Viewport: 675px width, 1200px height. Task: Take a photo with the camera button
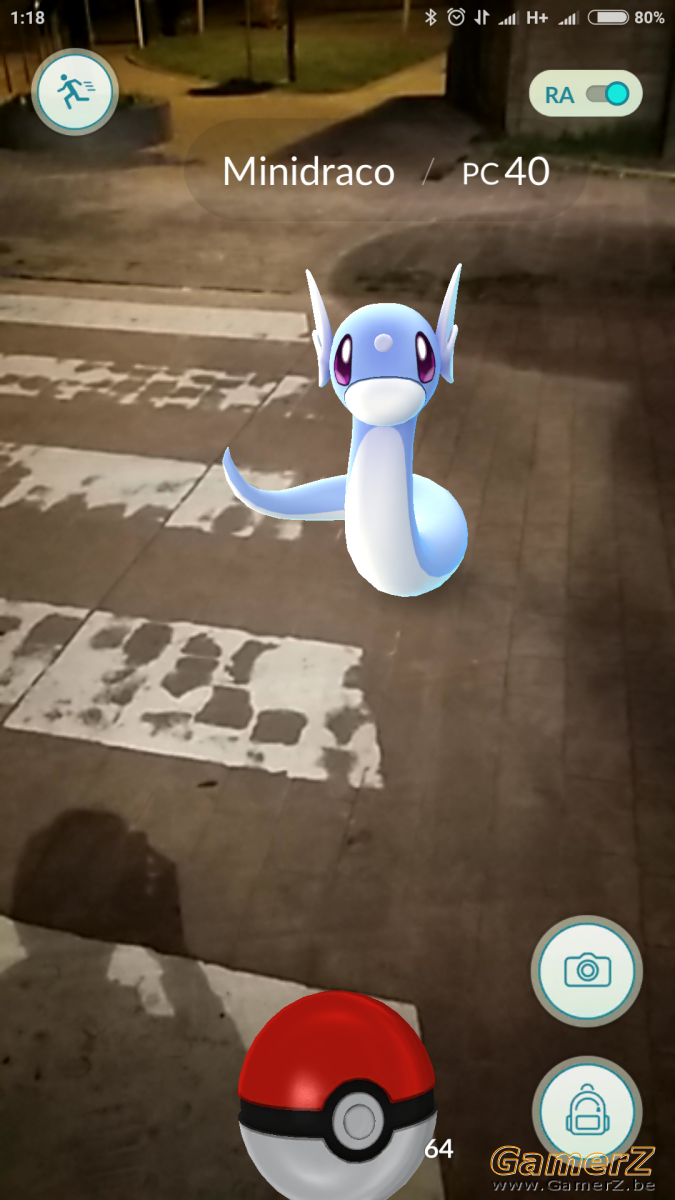pos(586,968)
